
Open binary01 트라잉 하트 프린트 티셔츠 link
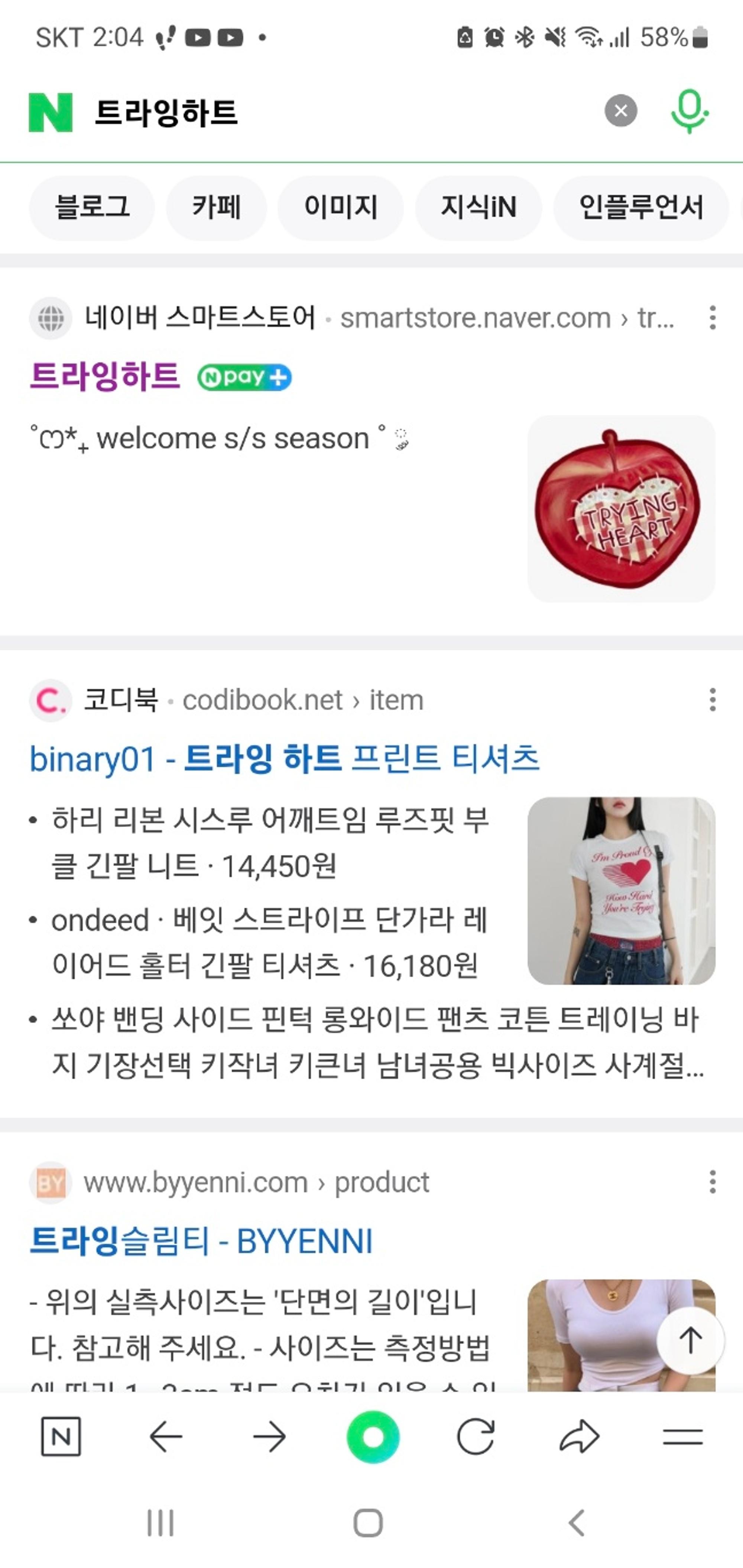285,759
